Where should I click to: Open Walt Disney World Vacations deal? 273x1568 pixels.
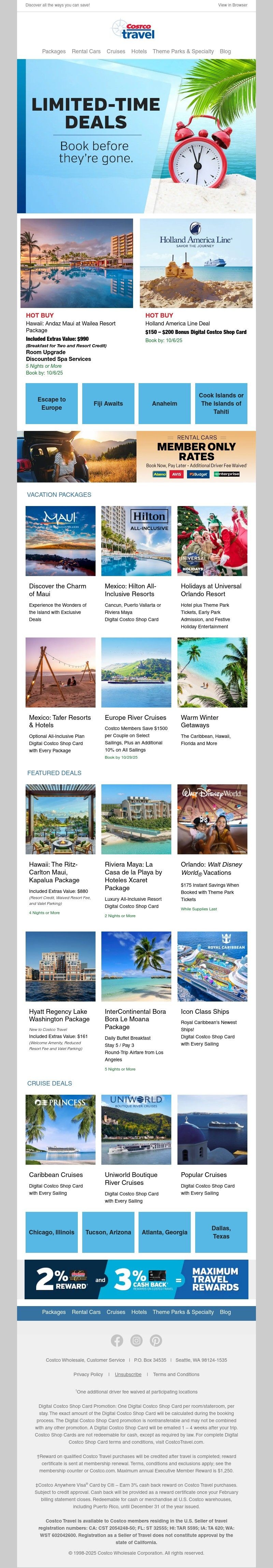coord(212,819)
